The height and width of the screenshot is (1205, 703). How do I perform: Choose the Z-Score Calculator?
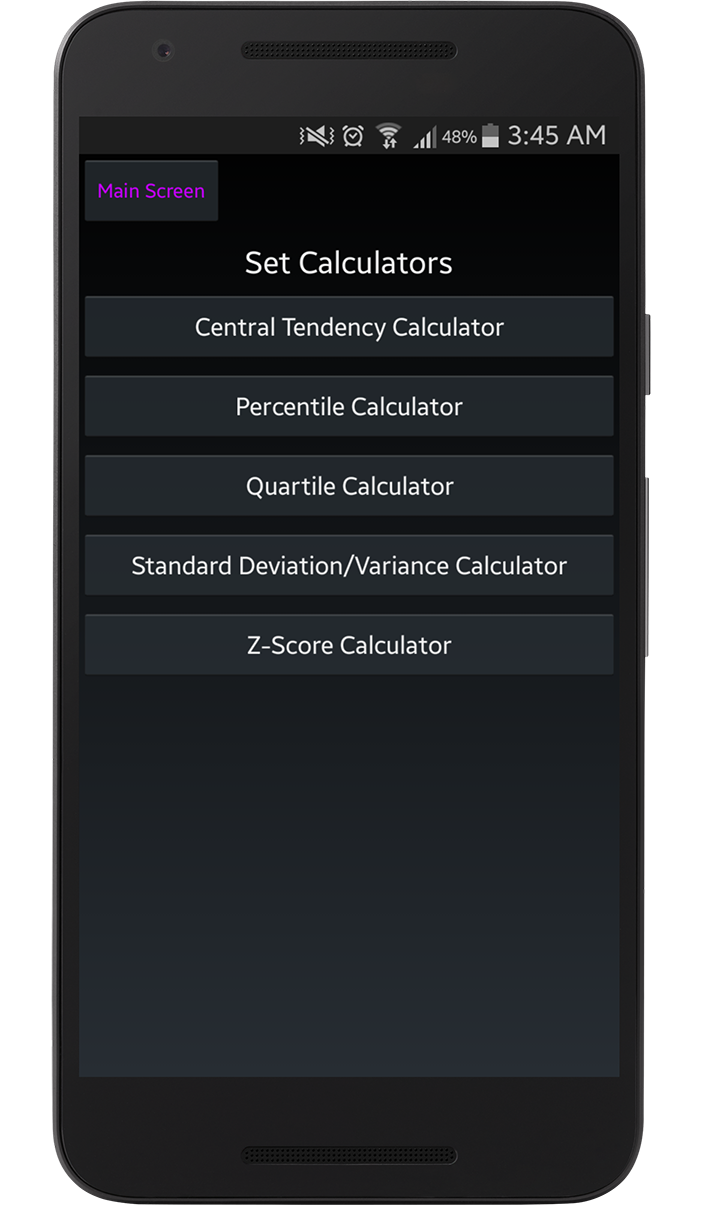pos(349,645)
